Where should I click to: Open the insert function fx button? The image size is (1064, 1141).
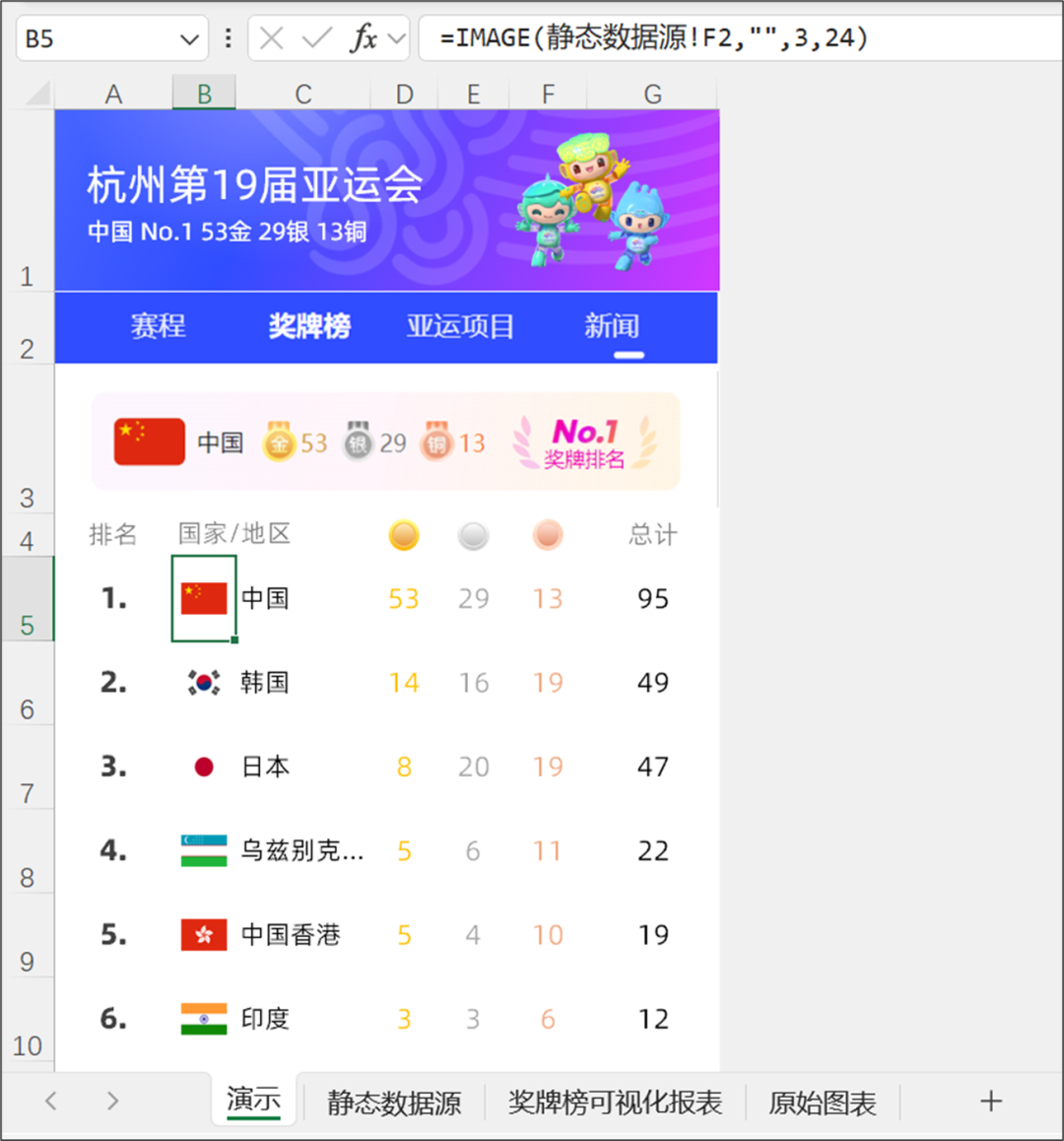(x=364, y=39)
